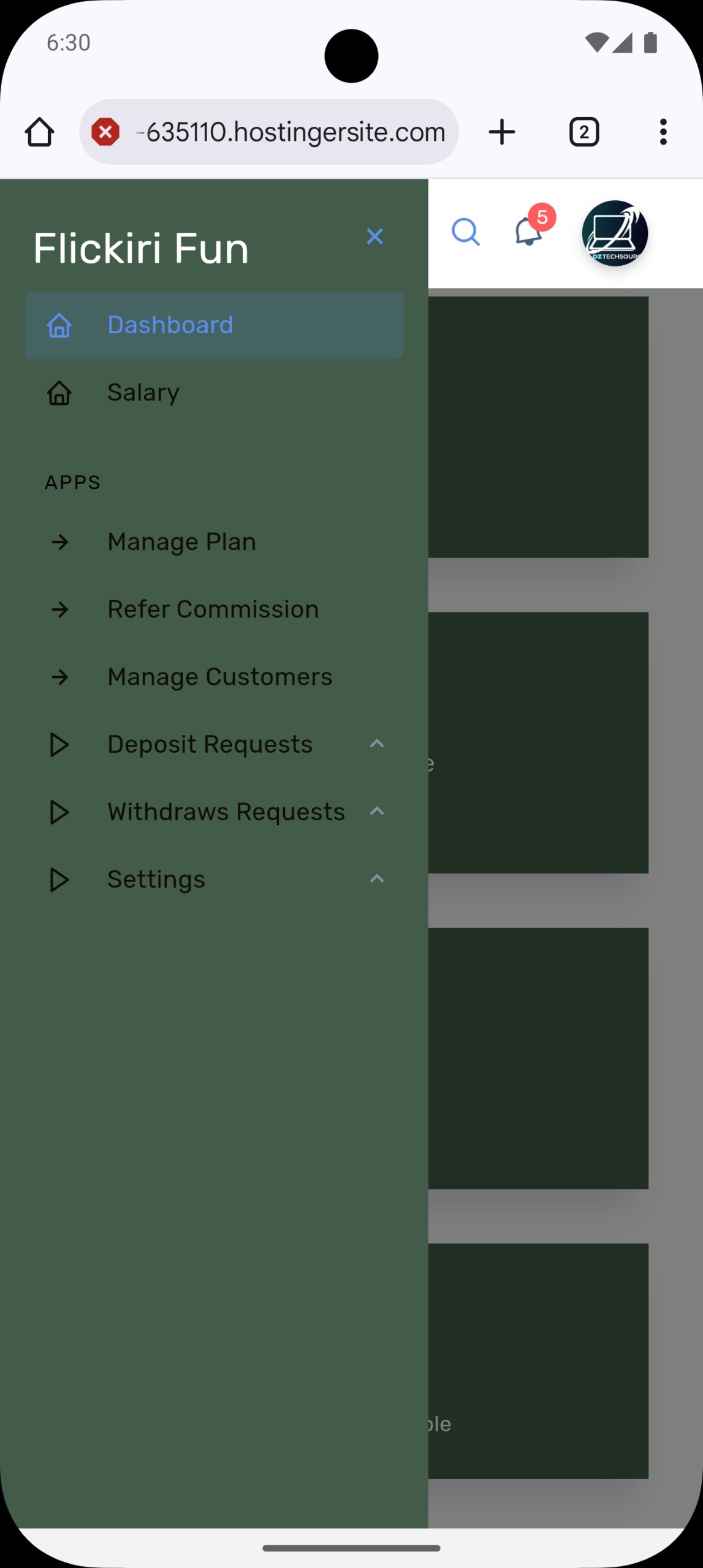Open the Salary page

(x=143, y=393)
